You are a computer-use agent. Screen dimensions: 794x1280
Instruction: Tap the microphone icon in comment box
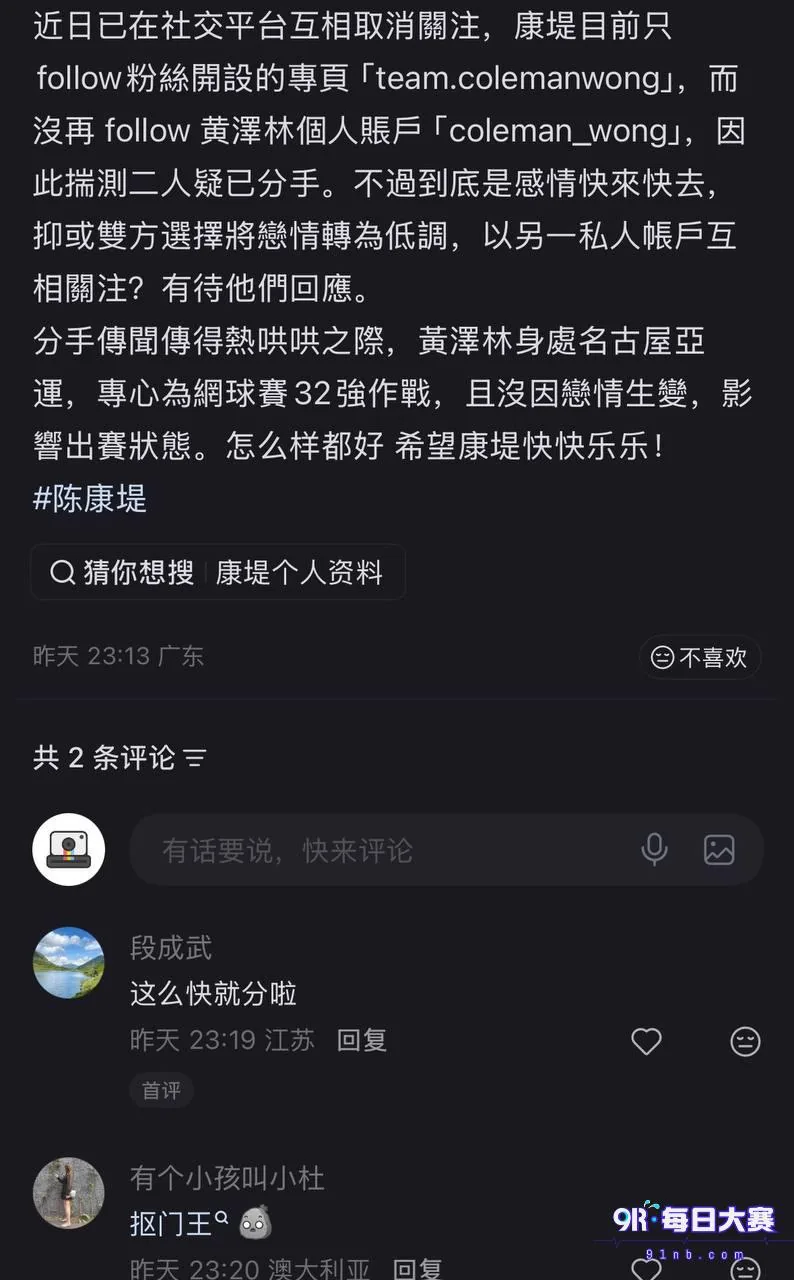654,850
